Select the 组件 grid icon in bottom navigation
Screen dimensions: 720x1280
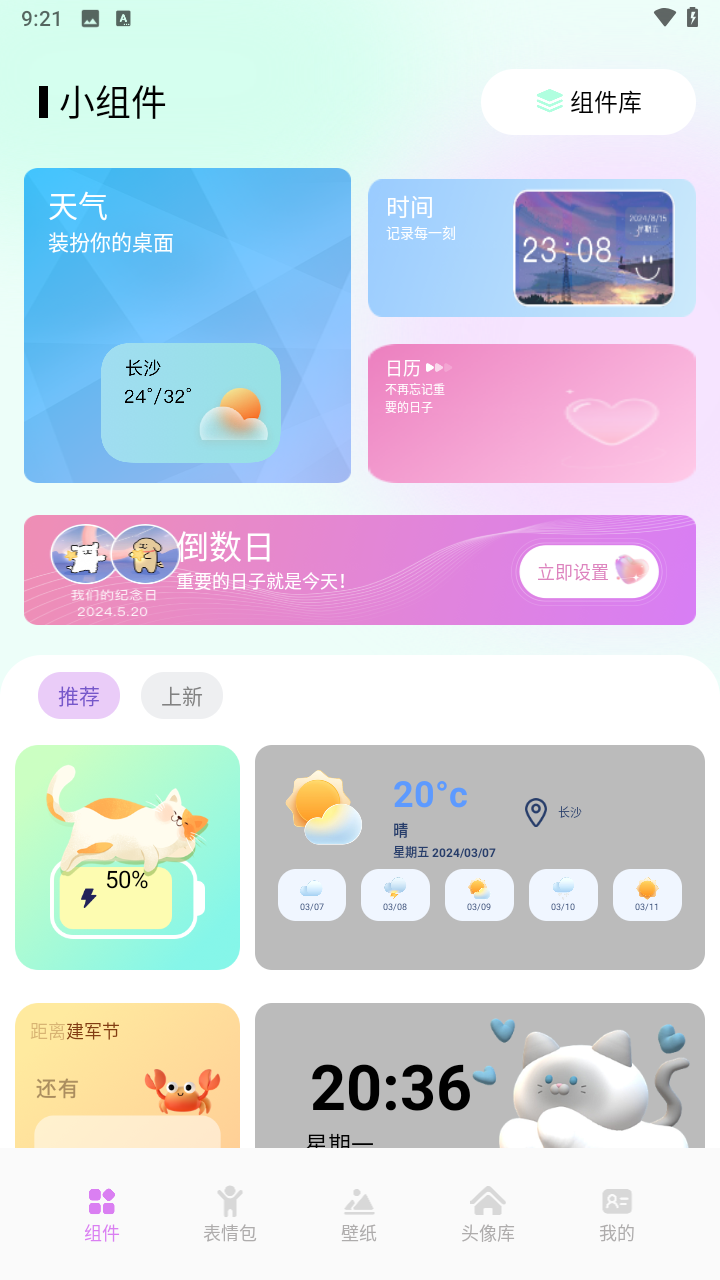tap(100, 1200)
